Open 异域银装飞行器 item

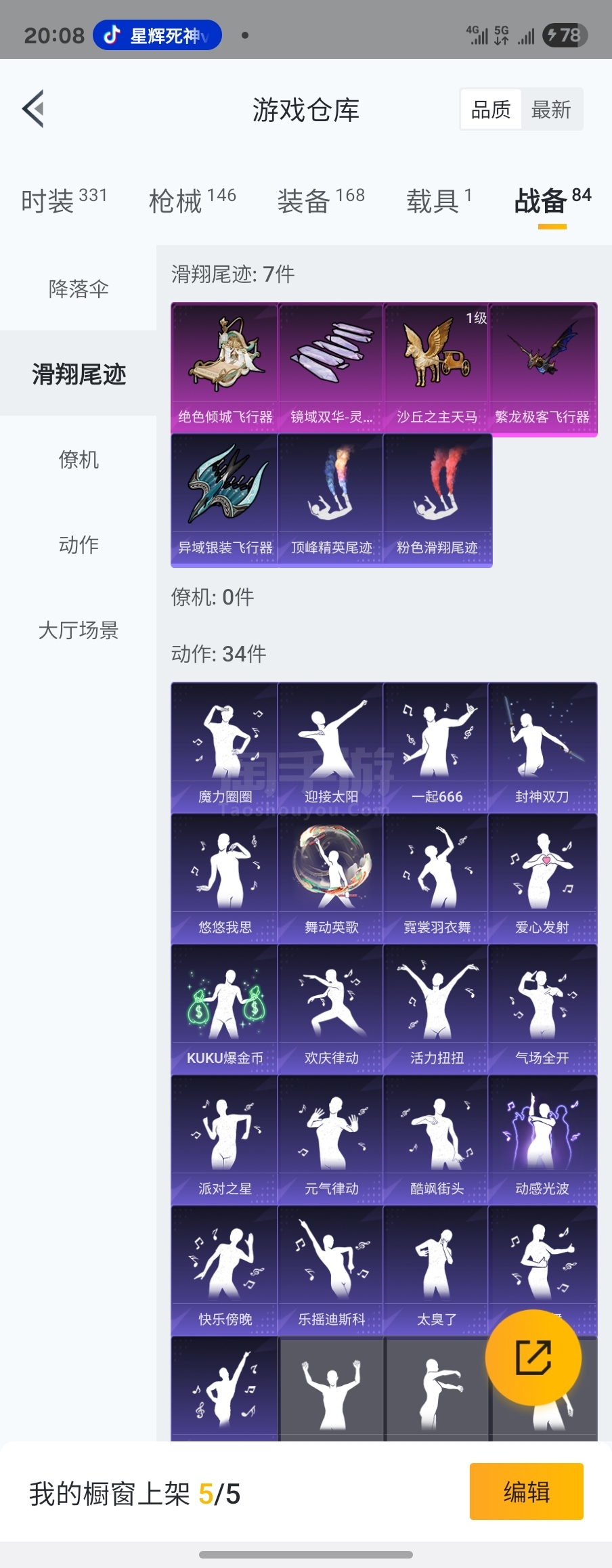[225, 498]
